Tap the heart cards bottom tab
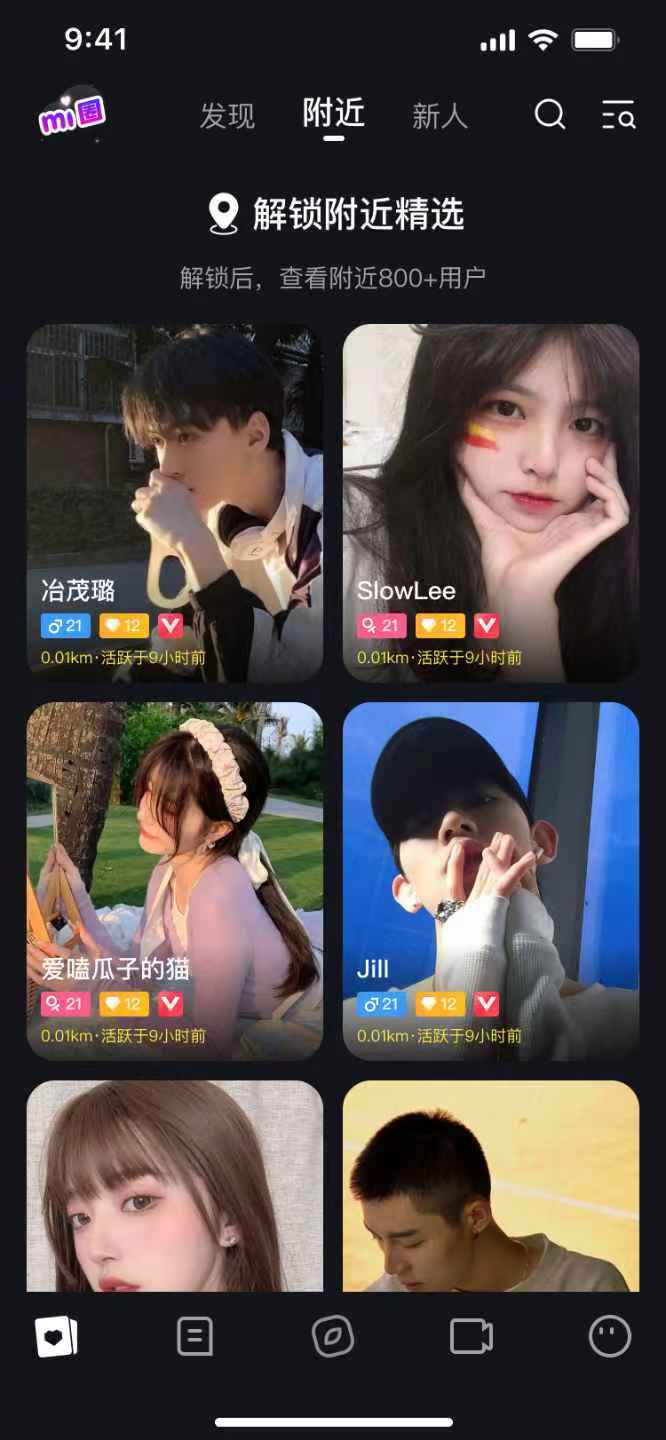 pos(56,1336)
